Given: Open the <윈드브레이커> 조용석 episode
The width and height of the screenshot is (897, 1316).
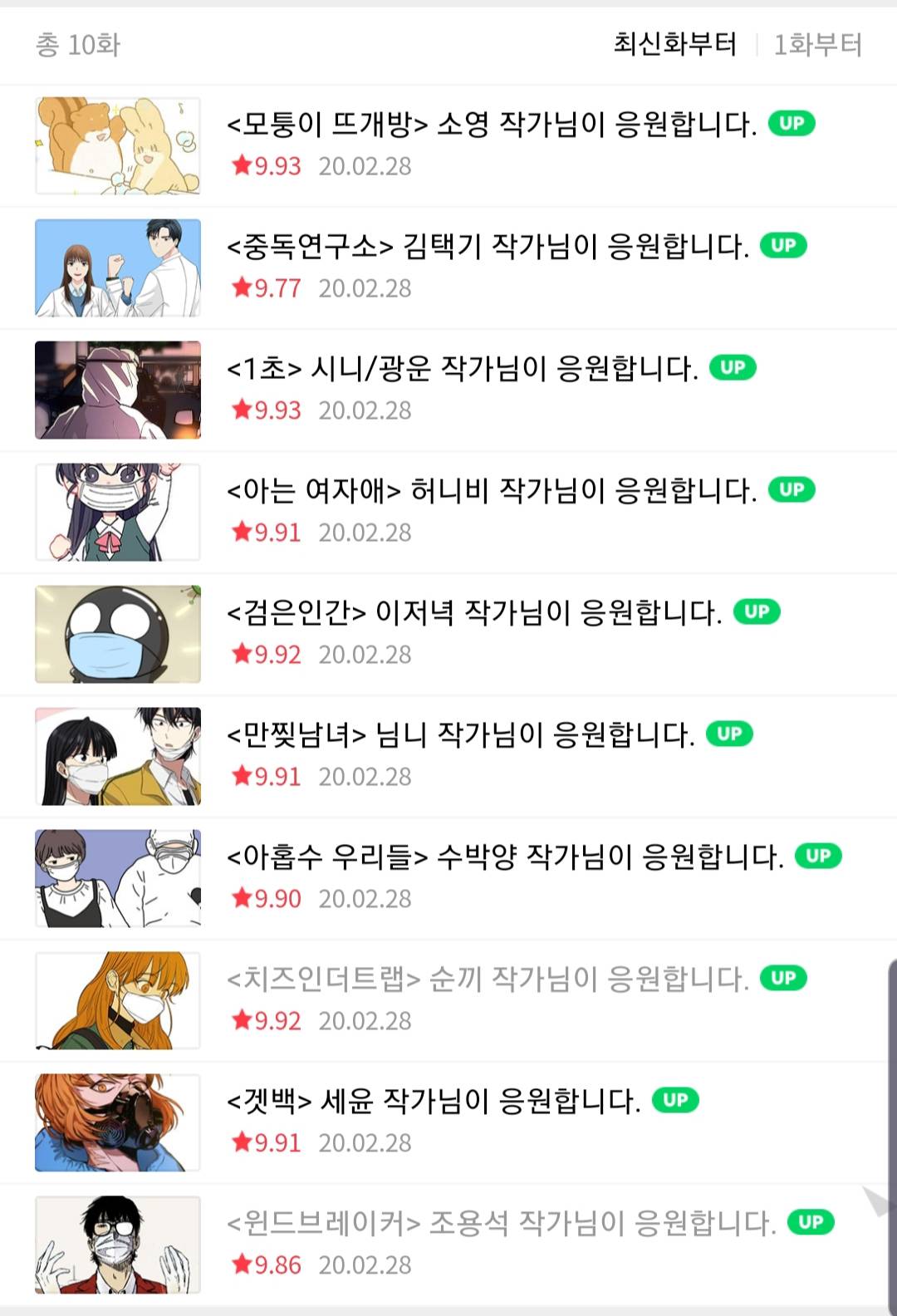Looking at the screenshot, I should pyautogui.click(x=501, y=1225).
